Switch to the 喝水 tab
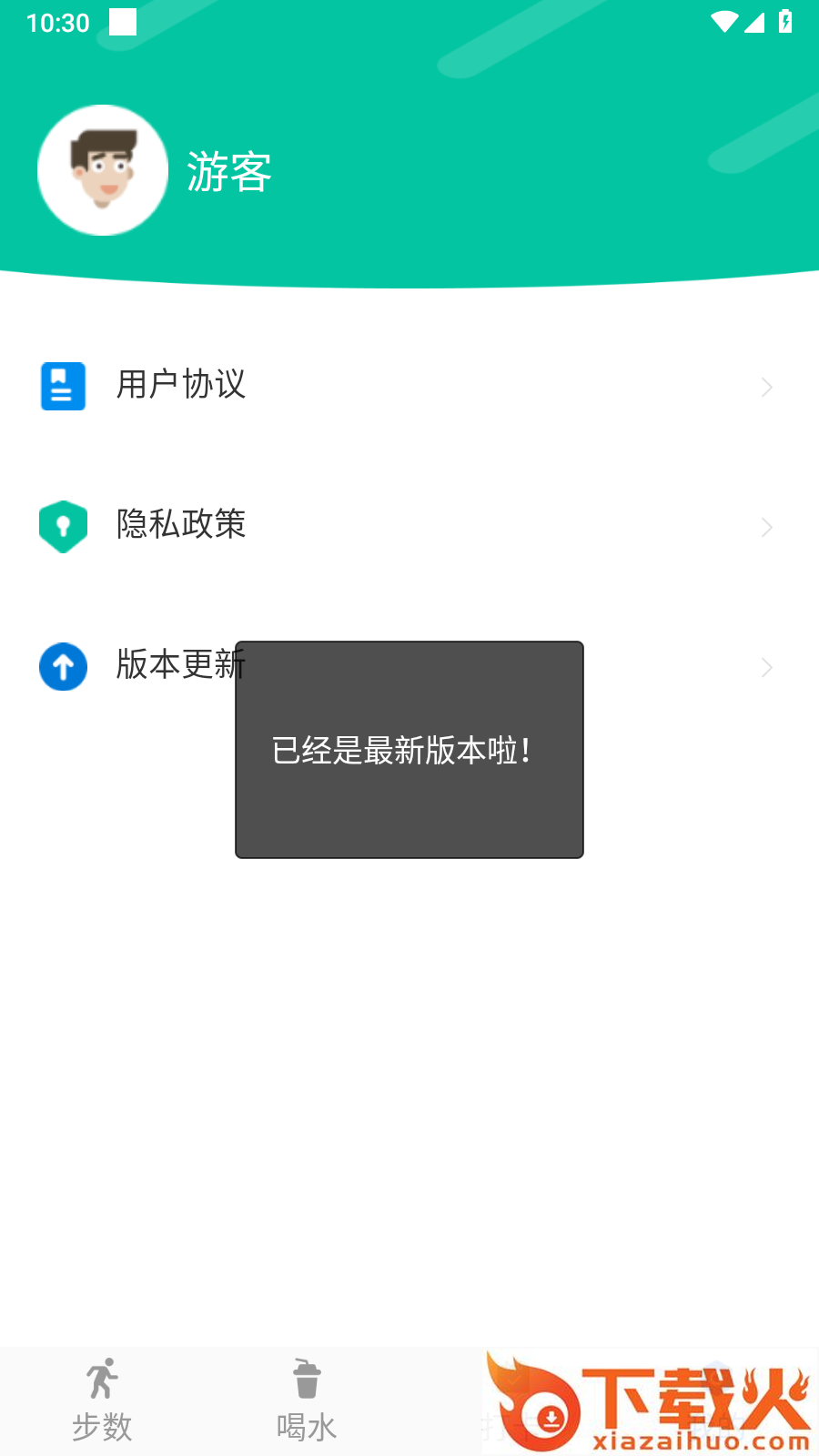Image resolution: width=819 pixels, height=1456 pixels. (307, 1401)
